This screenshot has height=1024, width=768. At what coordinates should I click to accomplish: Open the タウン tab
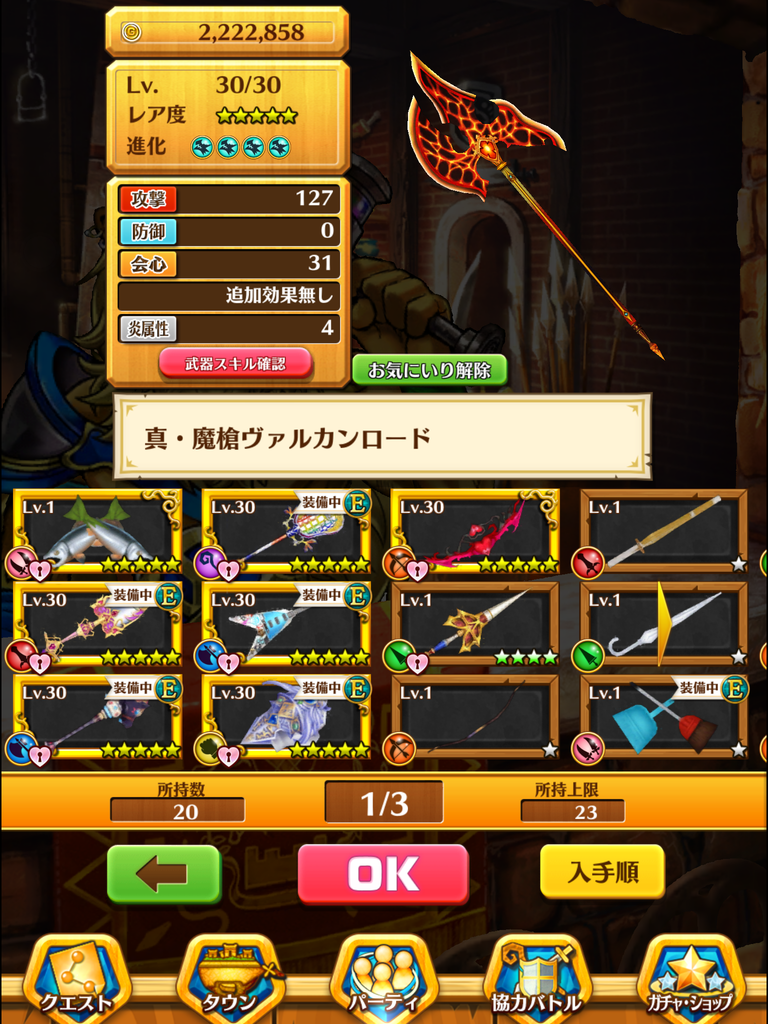(230, 980)
